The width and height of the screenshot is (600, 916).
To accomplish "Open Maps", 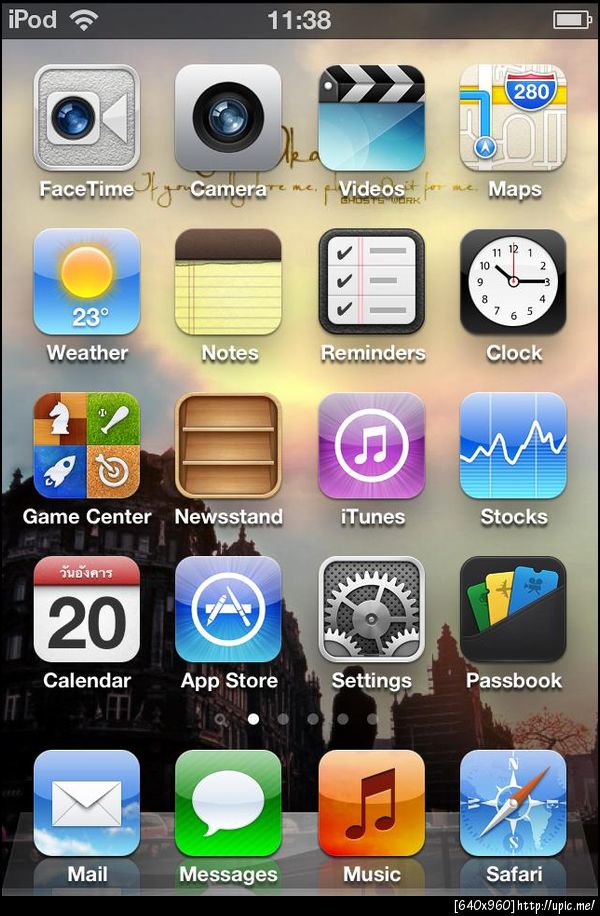I will pos(513,118).
